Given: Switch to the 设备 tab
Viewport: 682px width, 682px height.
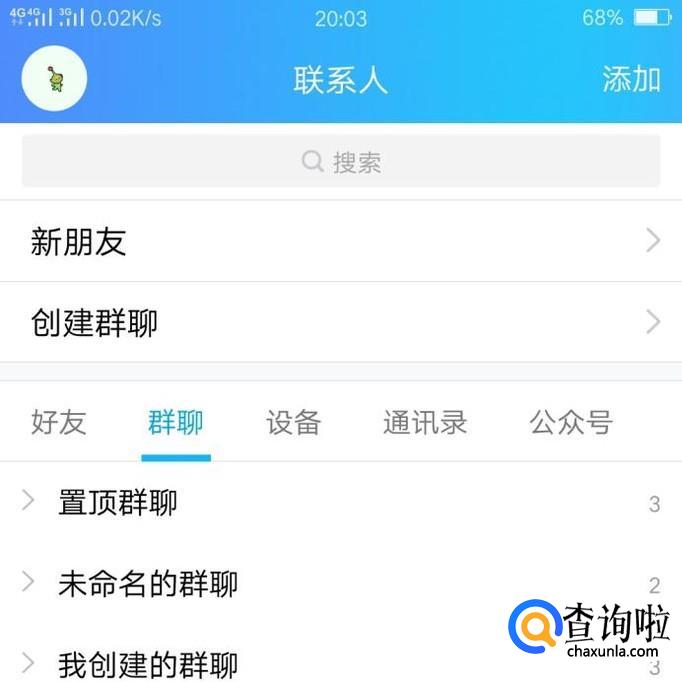Looking at the screenshot, I should 293,422.
